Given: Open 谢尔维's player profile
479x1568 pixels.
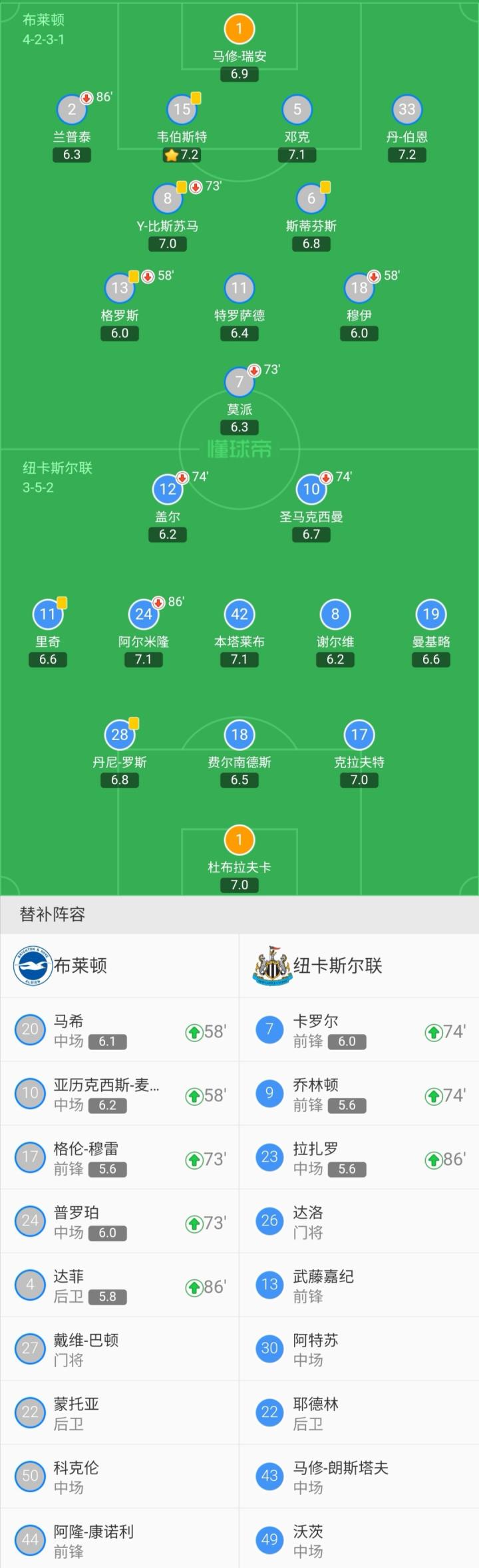Looking at the screenshot, I should [x=335, y=615].
